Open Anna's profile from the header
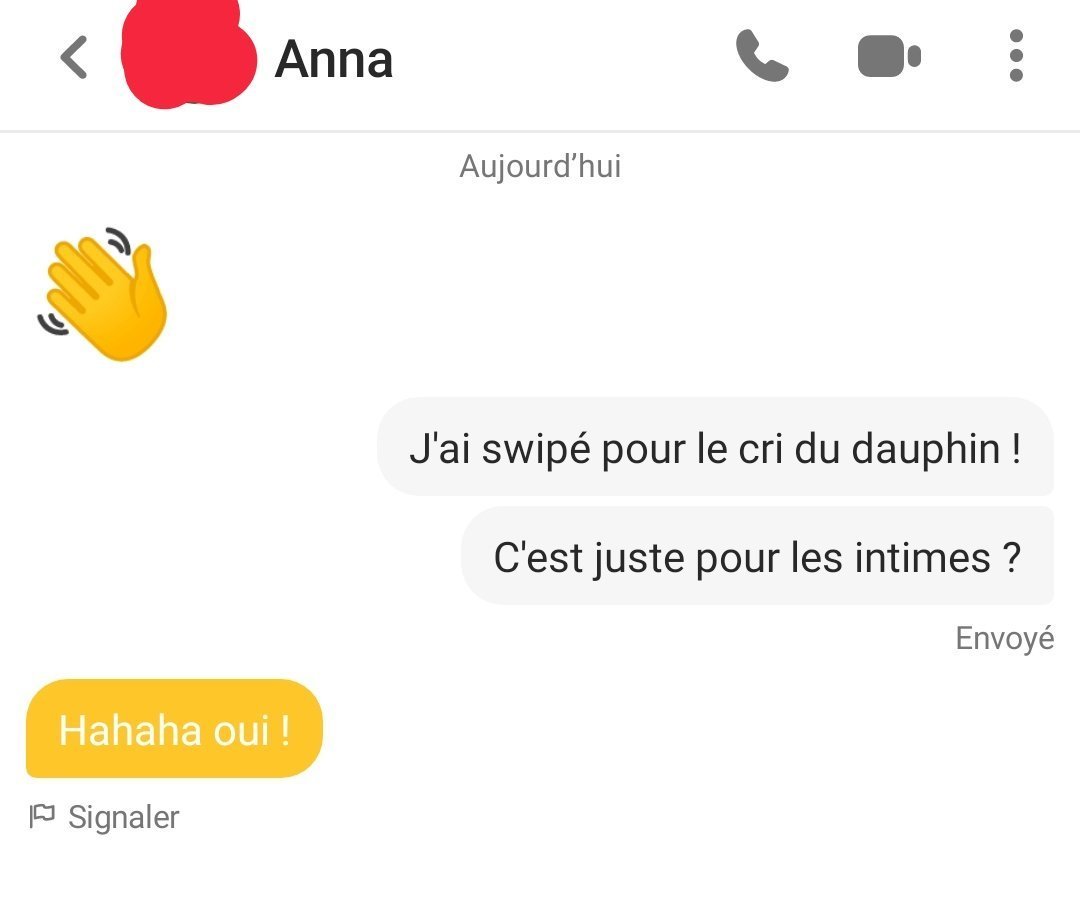The height and width of the screenshot is (899, 1080). pyautogui.click(x=333, y=59)
